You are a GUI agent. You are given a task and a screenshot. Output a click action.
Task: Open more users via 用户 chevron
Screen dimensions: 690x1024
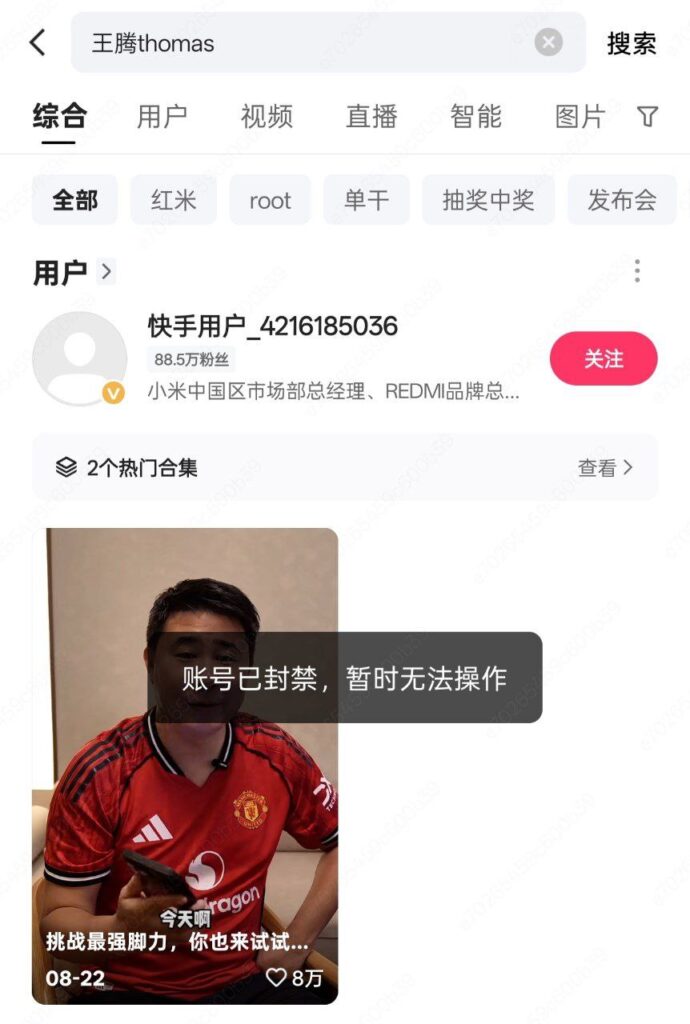click(106, 271)
